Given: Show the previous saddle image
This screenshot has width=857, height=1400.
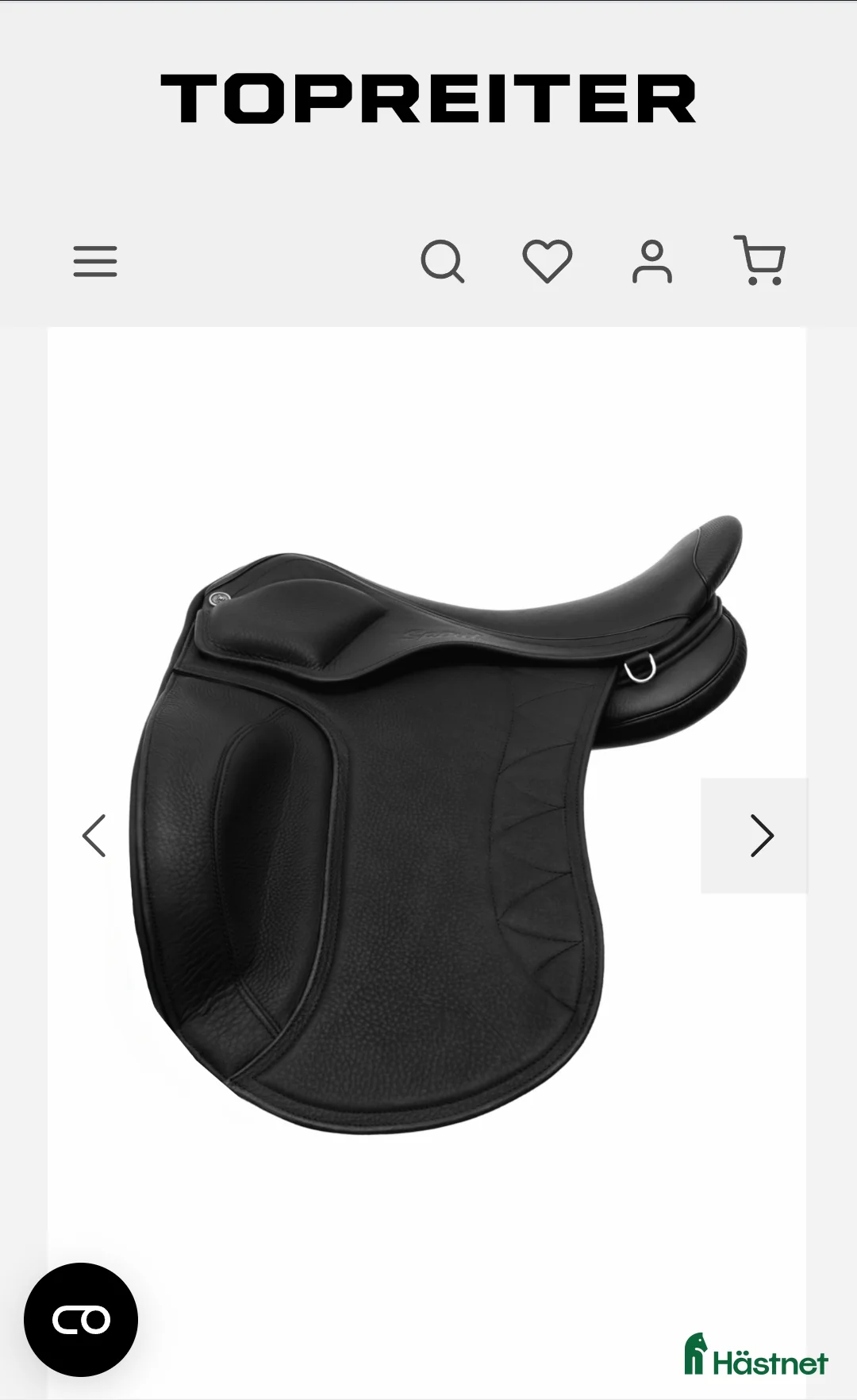Looking at the screenshot, I should click(x=94, y=836).
